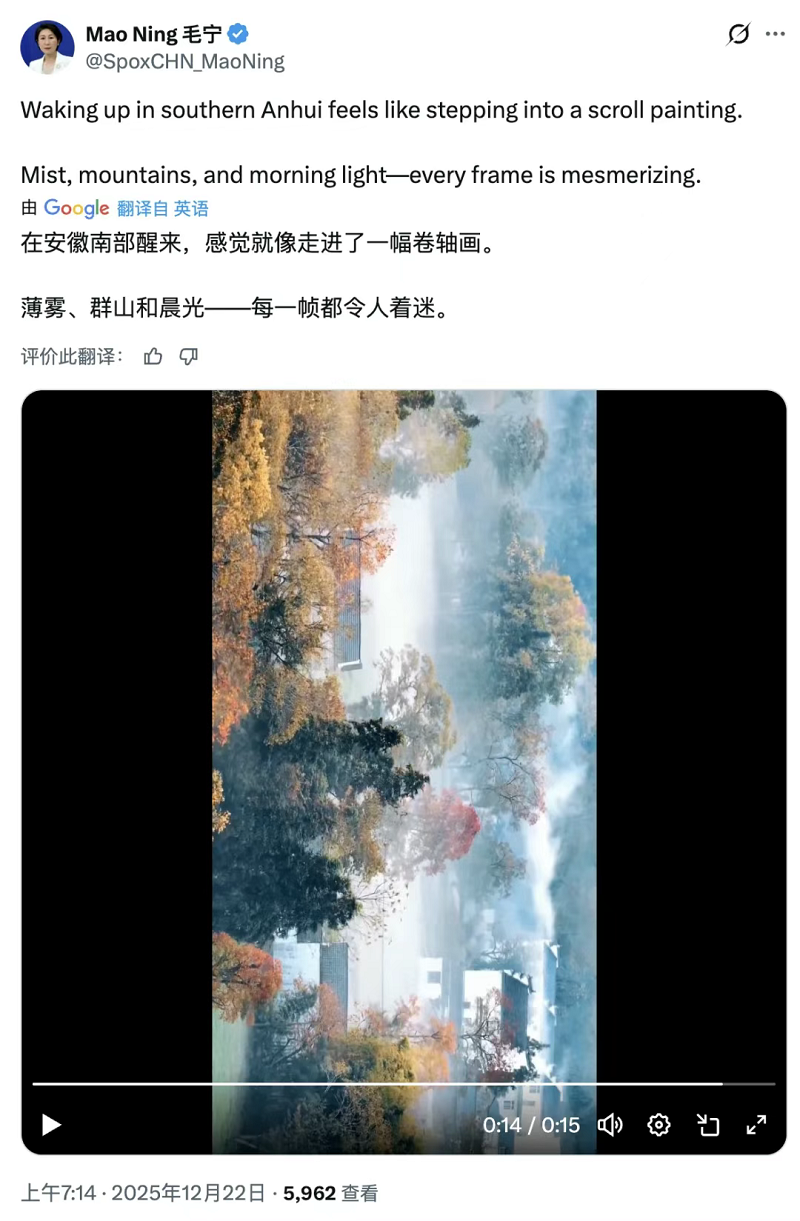This screenshot has width=800, height=1221.
Task: Open the Google translation source link
Action: [x=77, y=208]
